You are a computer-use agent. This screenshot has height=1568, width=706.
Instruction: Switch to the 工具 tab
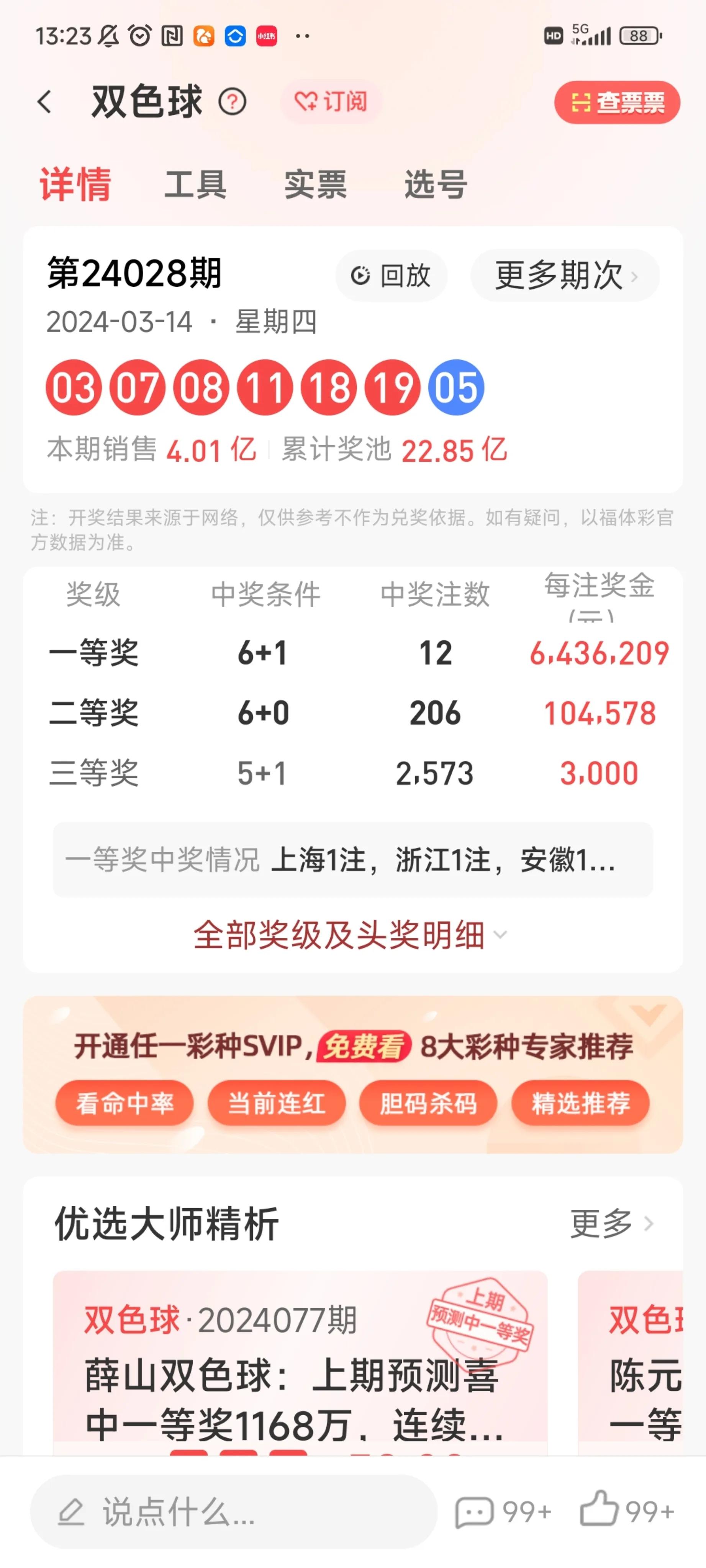(x=195, y=185)
